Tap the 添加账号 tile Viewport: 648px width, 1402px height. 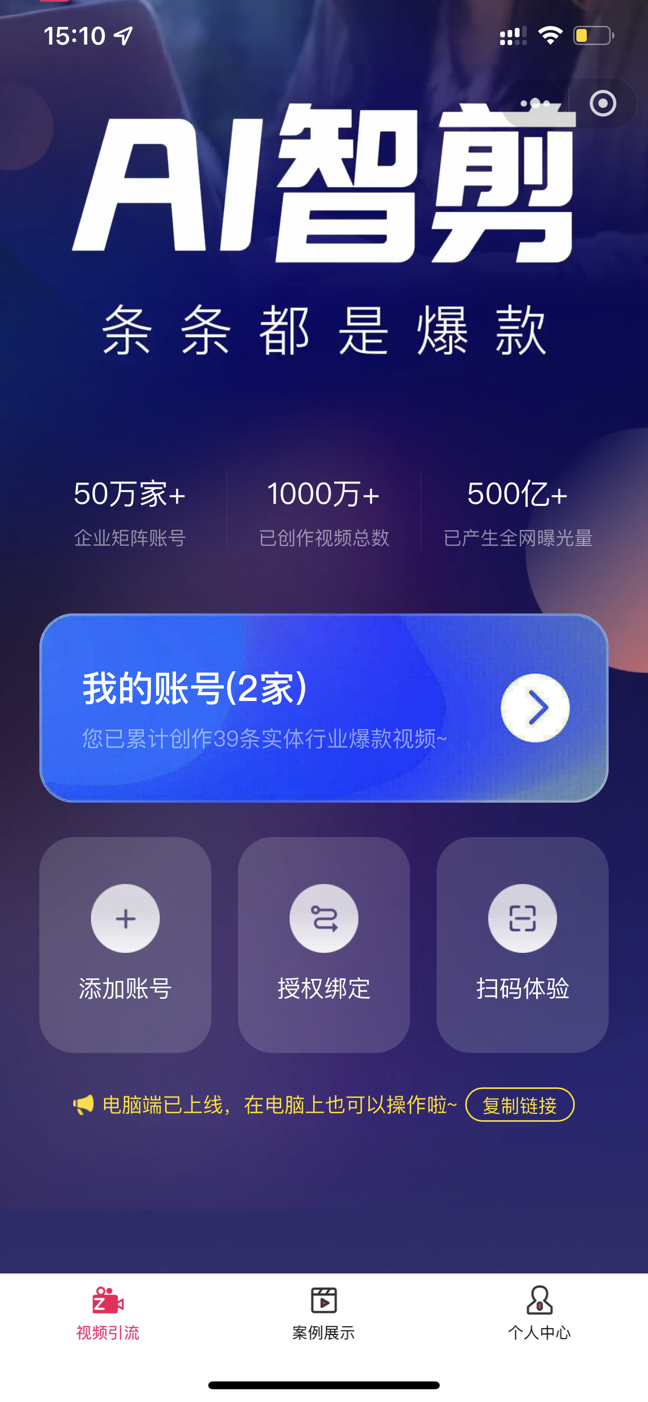tap(125, 944)
